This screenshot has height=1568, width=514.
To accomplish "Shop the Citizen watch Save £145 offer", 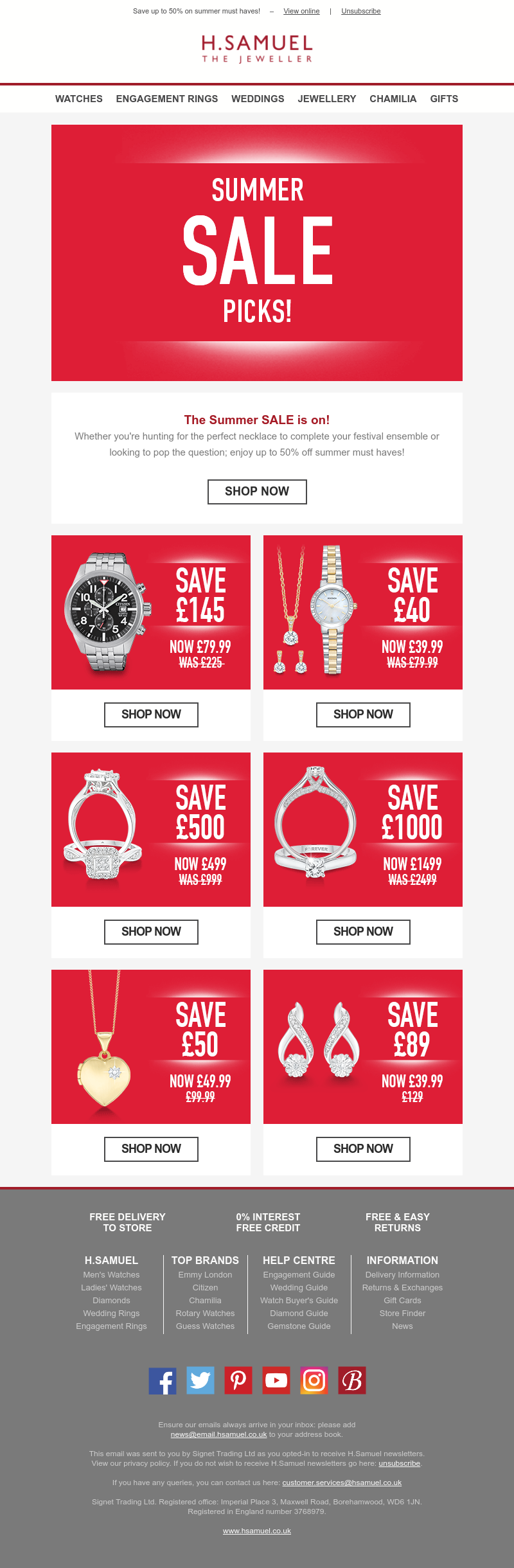I will 151,715.
